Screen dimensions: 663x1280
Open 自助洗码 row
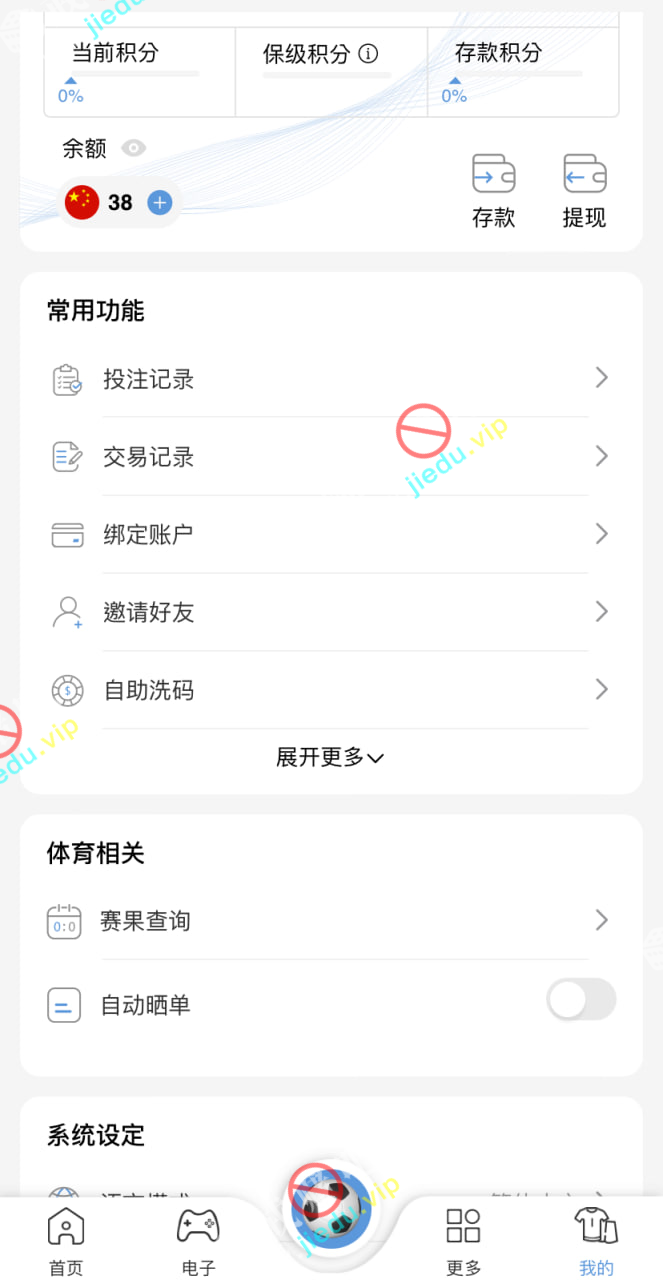[x=330, y=690]
